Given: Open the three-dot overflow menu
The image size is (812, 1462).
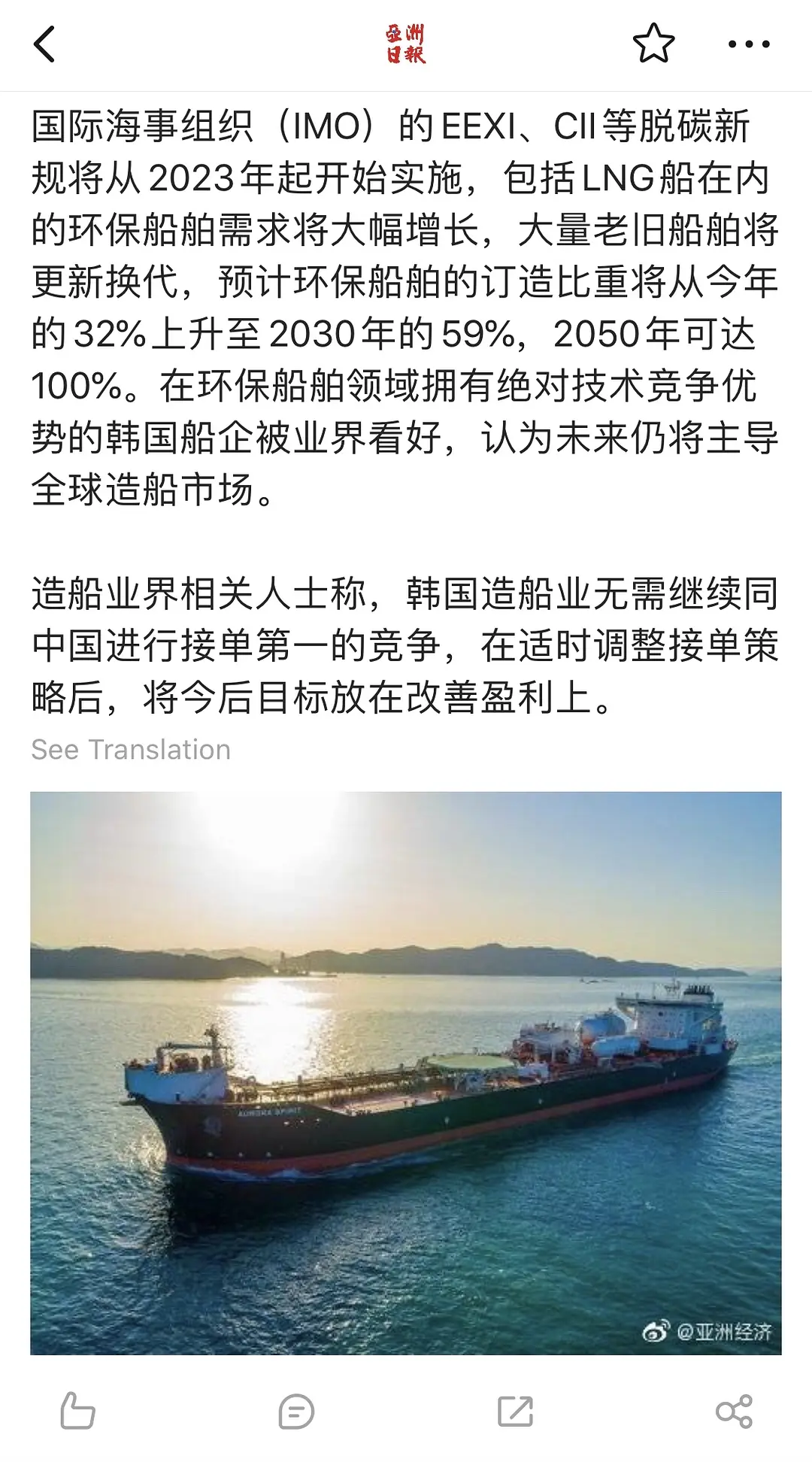Looking at the screenshot, I should pos(749,44).
